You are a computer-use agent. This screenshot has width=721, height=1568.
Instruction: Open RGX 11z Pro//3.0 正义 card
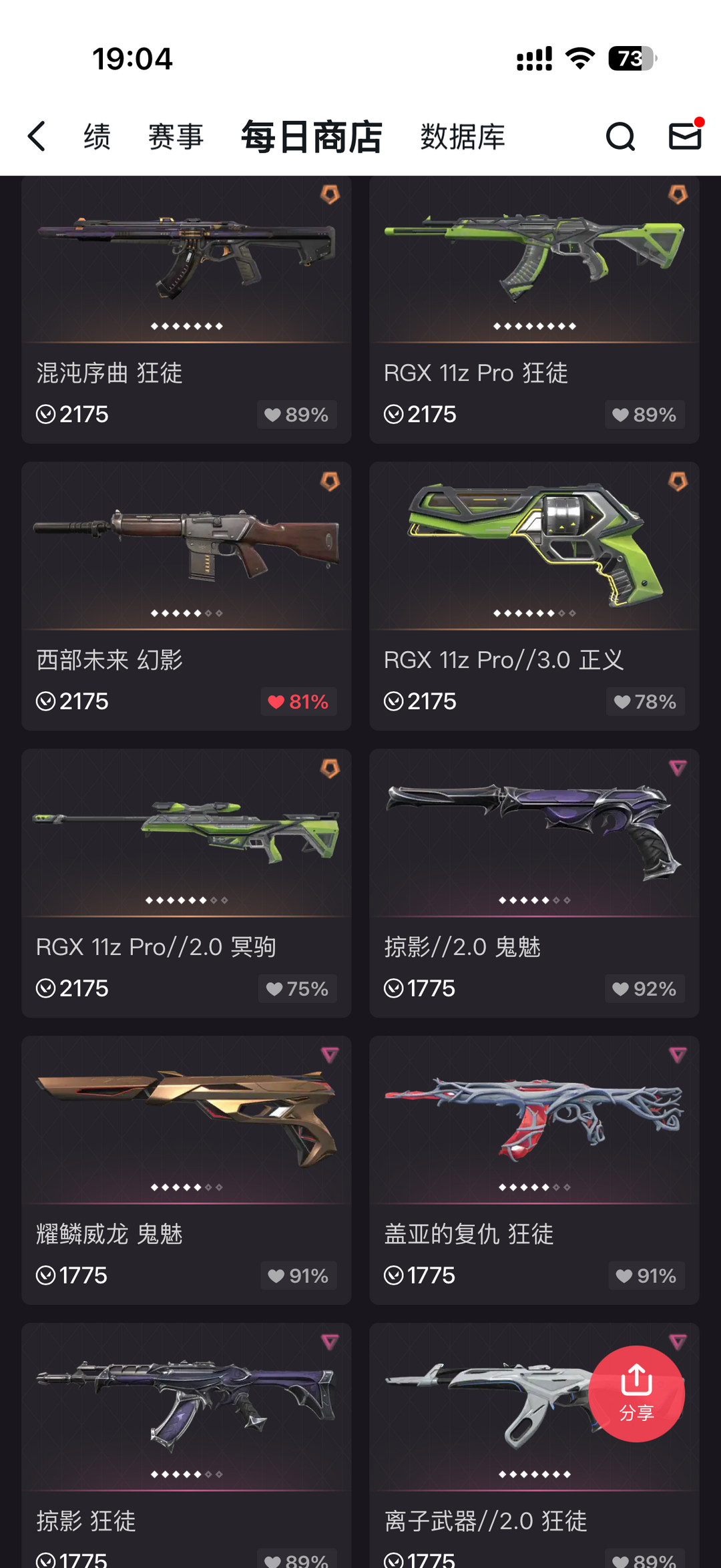click(534, 596)
